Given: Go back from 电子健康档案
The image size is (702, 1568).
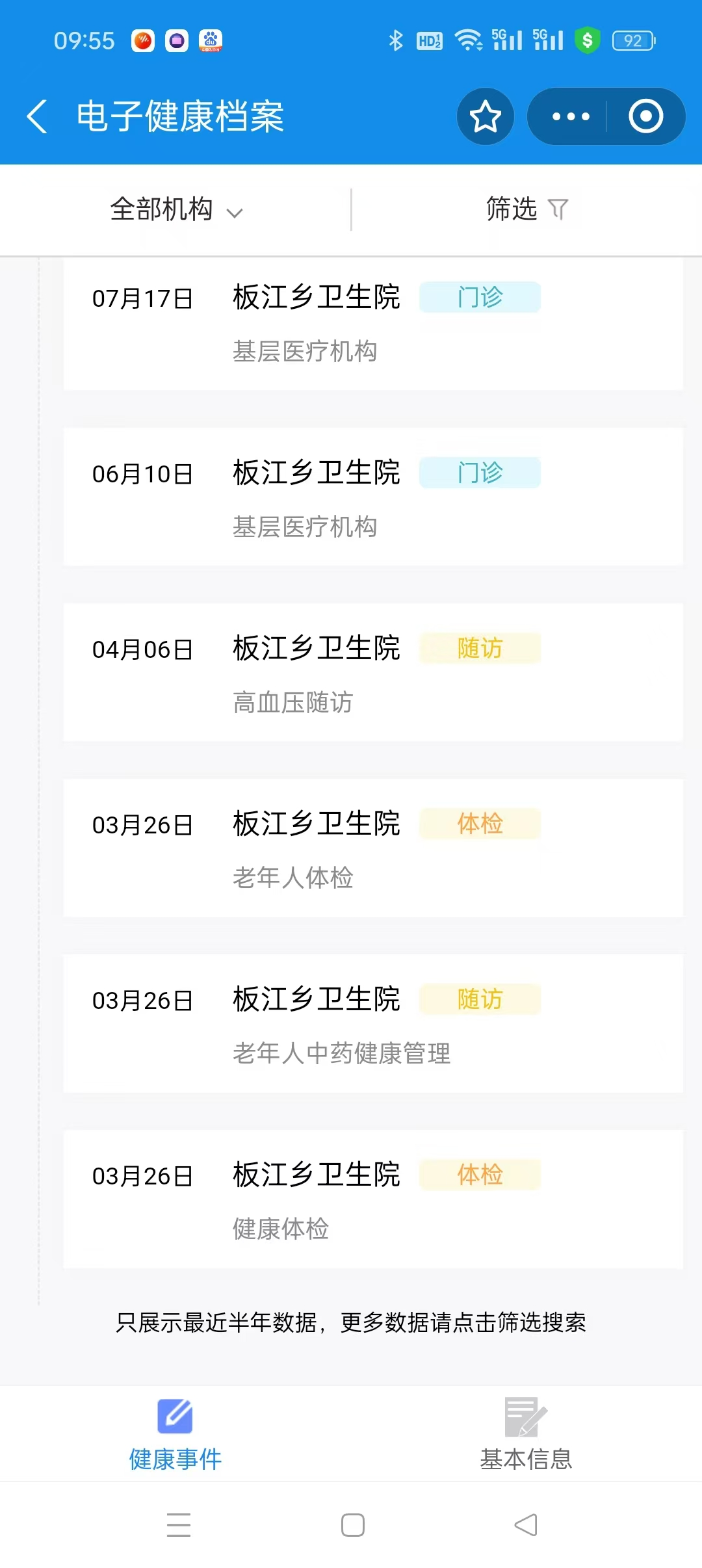Looking at the screenshot, I should point(37,117).
